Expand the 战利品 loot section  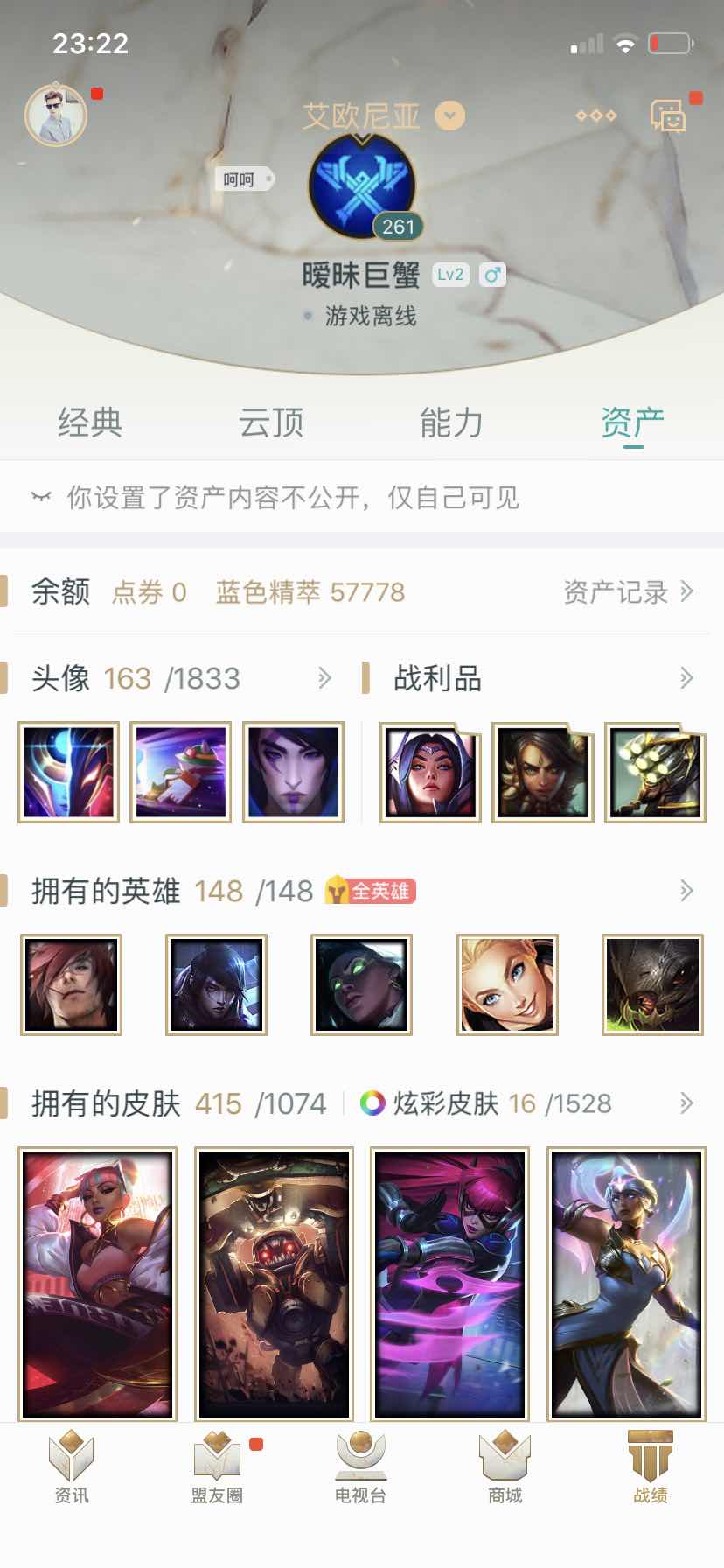pos(686,678)
